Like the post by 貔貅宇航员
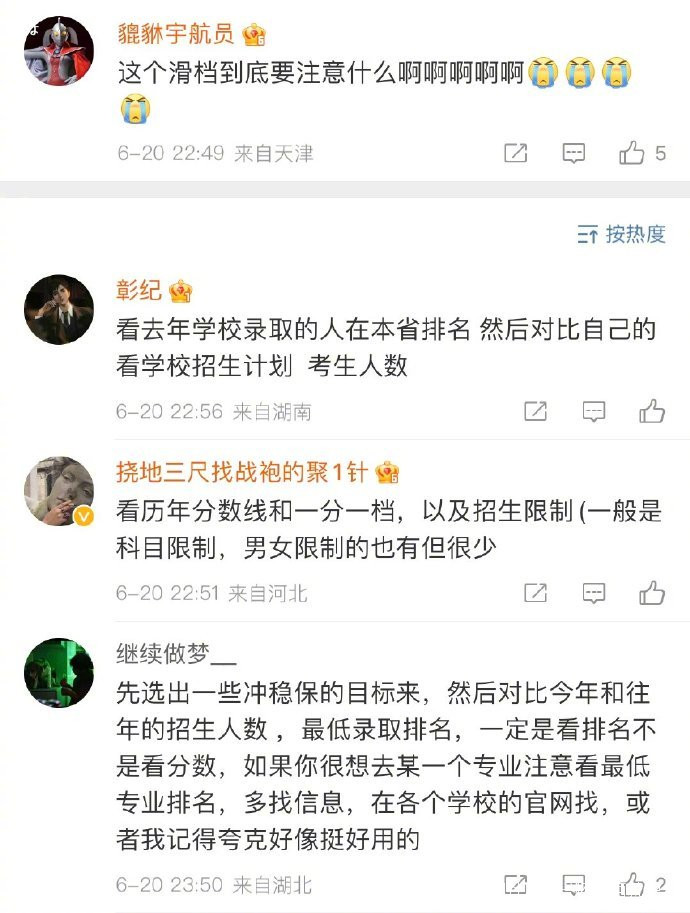 click(x=632, y=153)
